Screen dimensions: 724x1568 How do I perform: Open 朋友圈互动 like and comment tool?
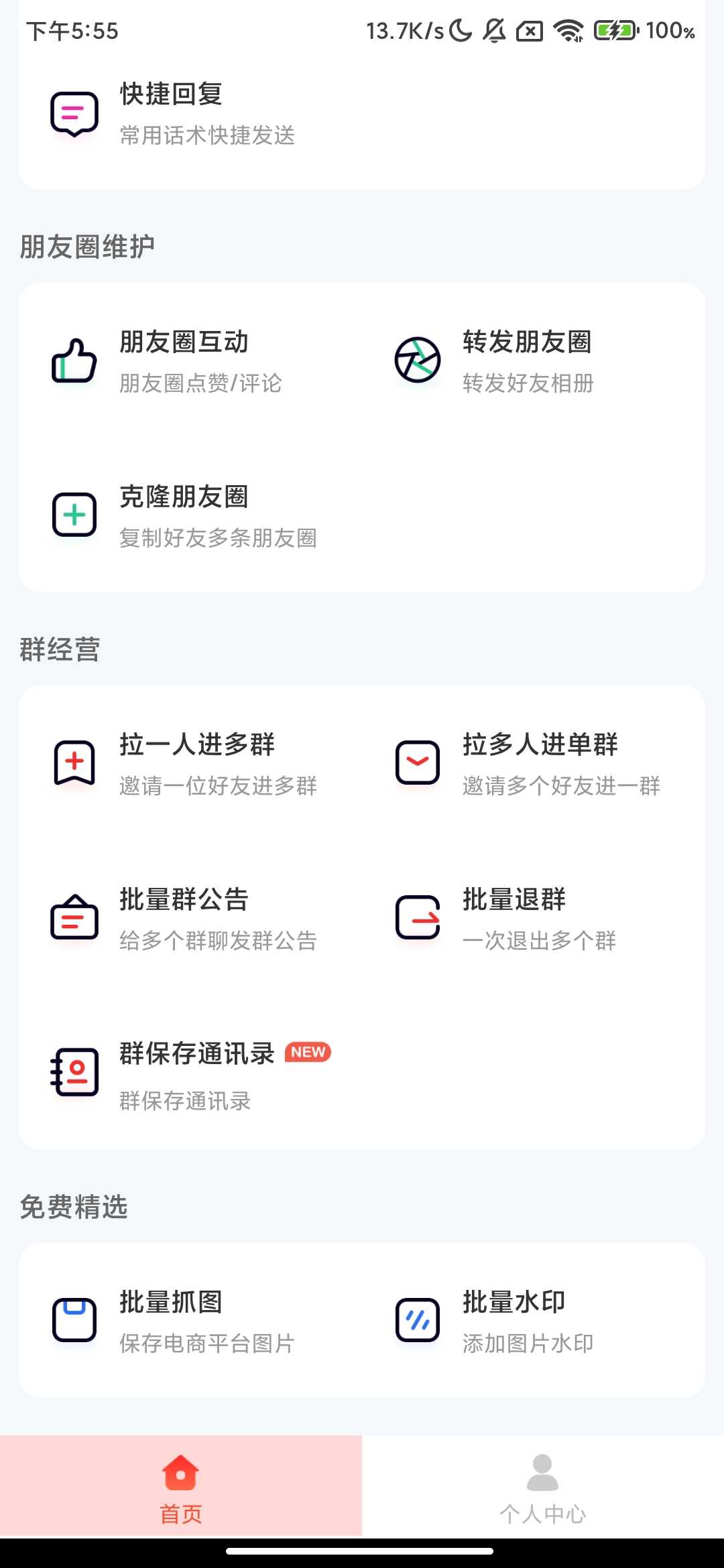(184, 361)
